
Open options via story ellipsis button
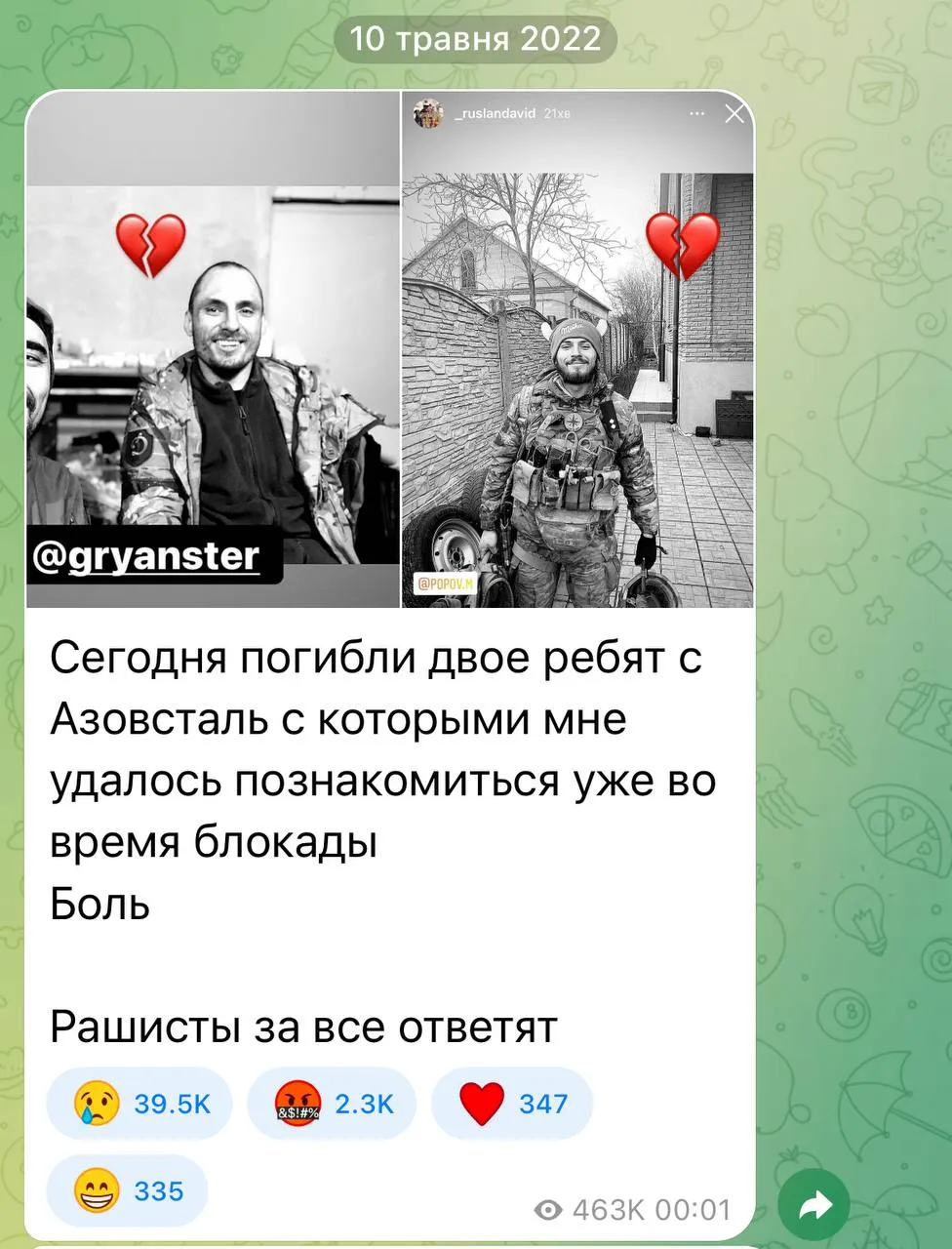(x=696, y=113)
